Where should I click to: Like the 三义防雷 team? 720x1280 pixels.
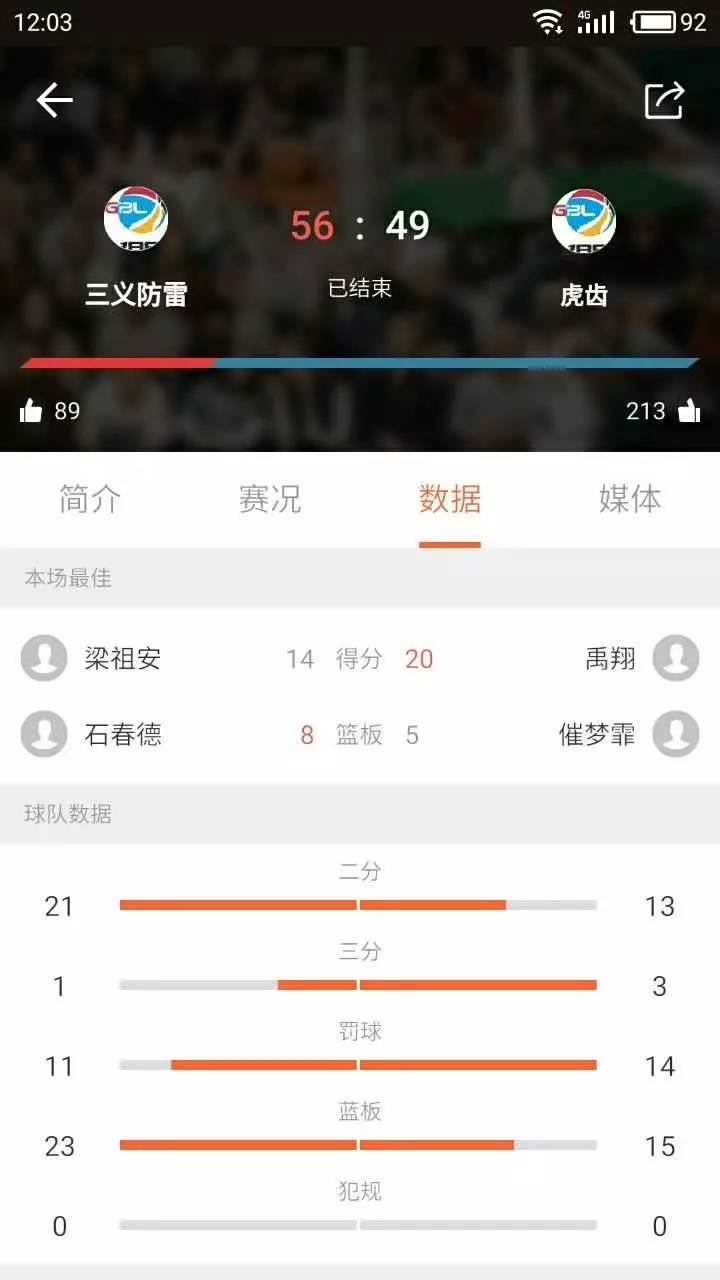[x=32, y=411]
